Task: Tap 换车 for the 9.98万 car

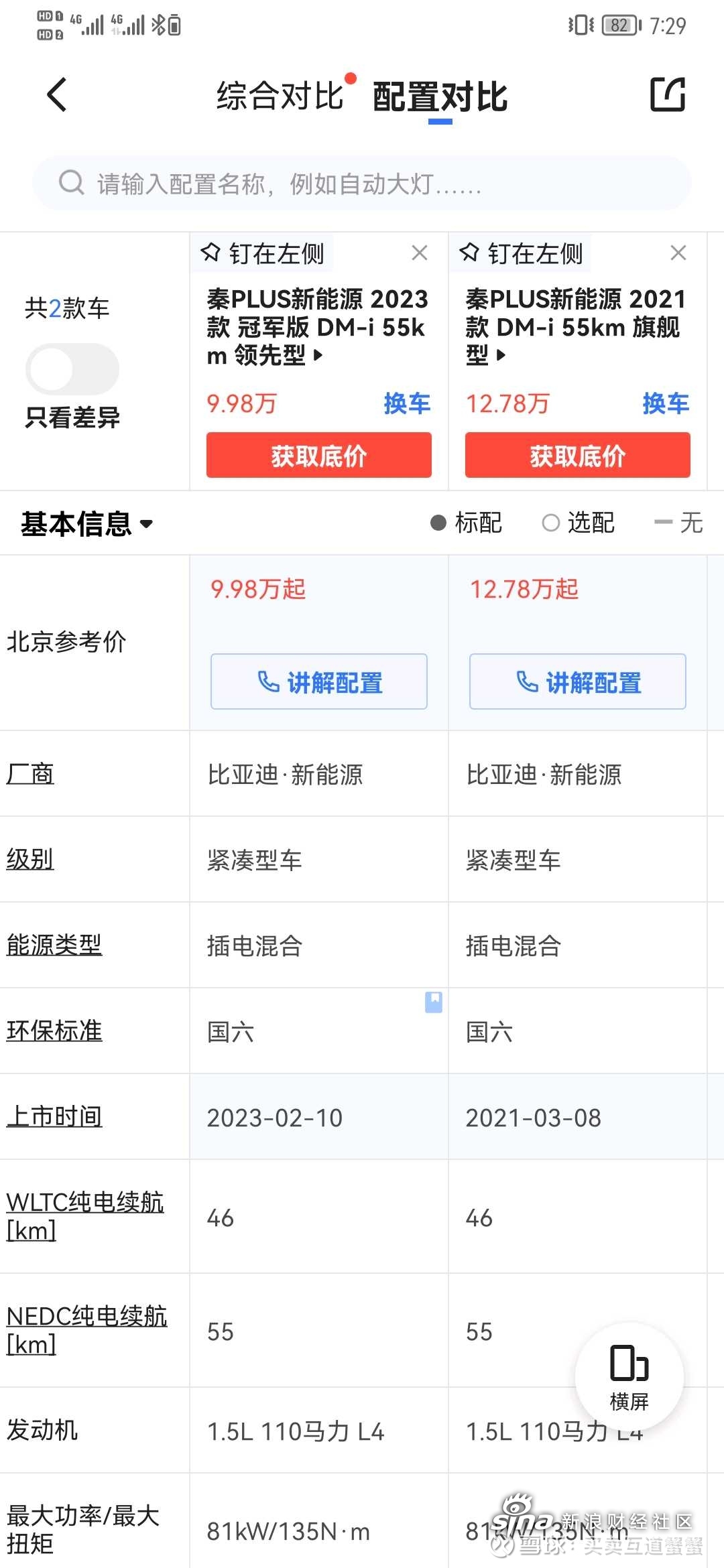Action: click(407, 403)
